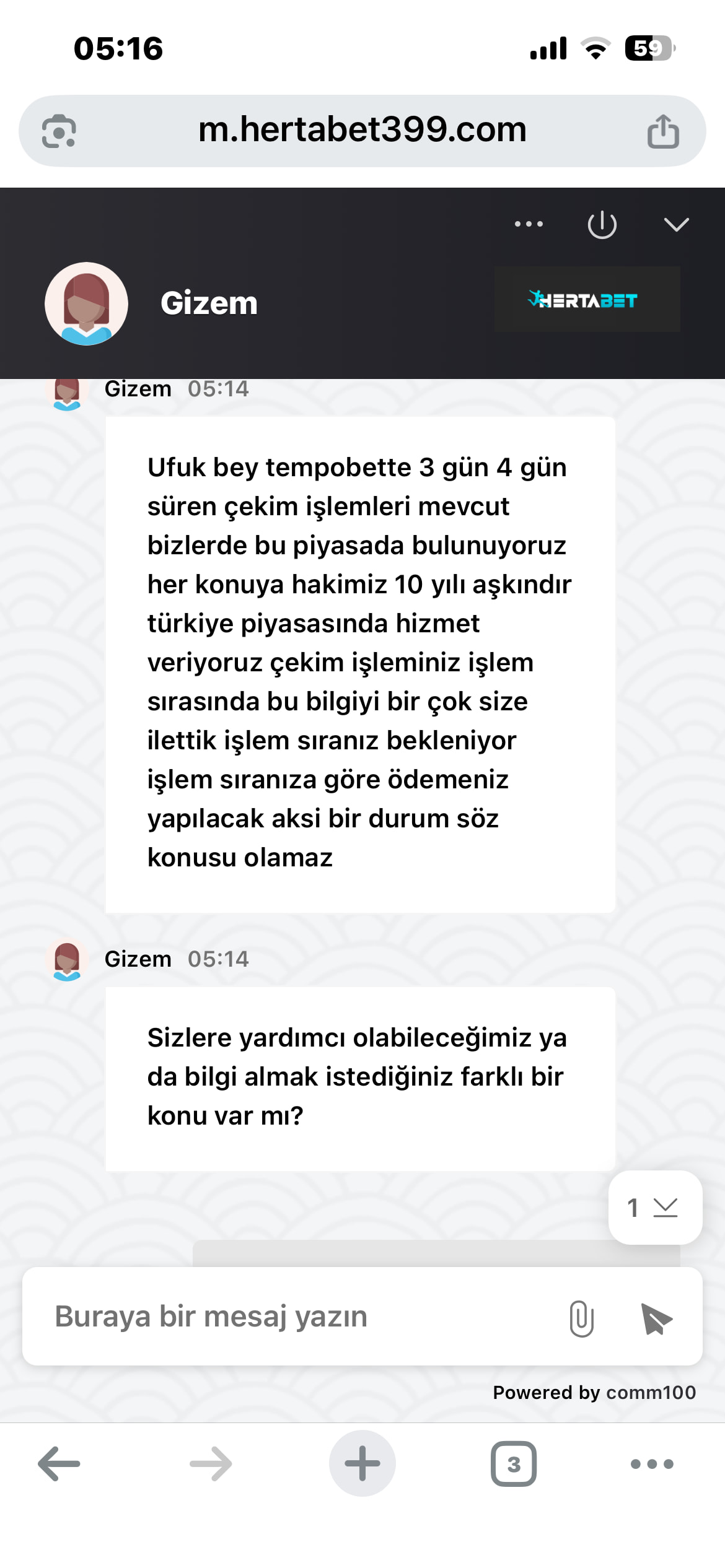725x1568 pixels.
Task: Jump to the 1 new unread message
Action: point(654,1207)
